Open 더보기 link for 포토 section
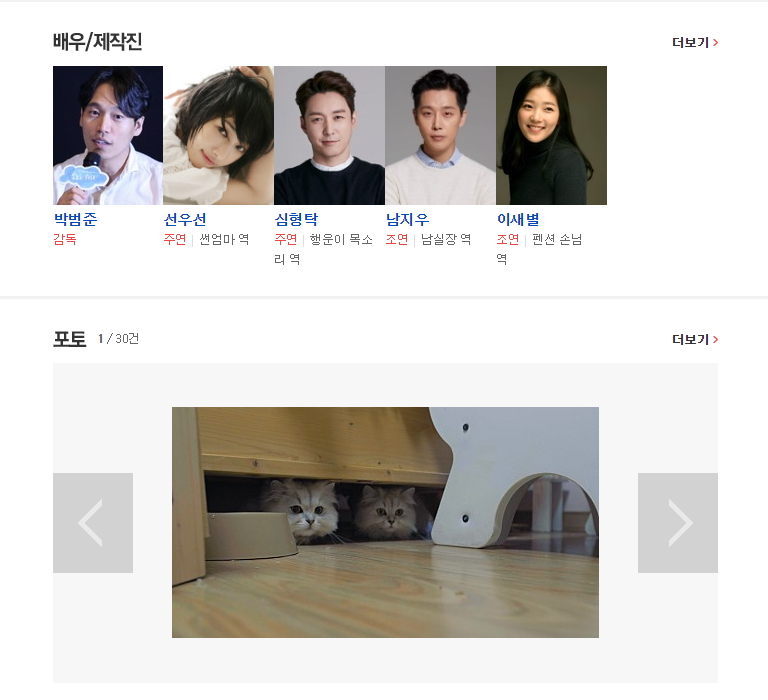The height and width of the screenshot is (700, 768). pos(694,340)
